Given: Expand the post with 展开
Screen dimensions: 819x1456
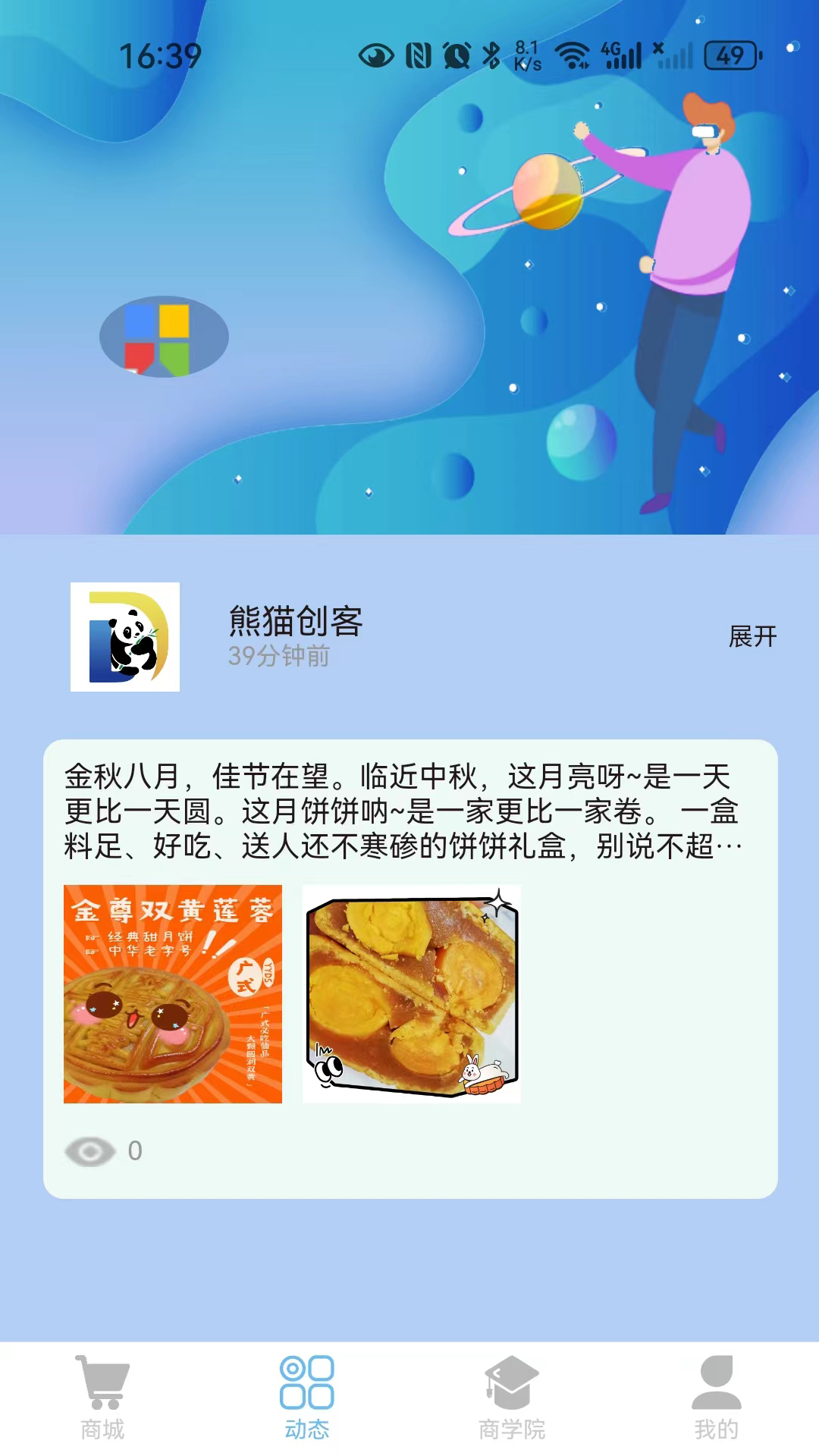Looking at the screenshot, I should [x=752, y=636].
